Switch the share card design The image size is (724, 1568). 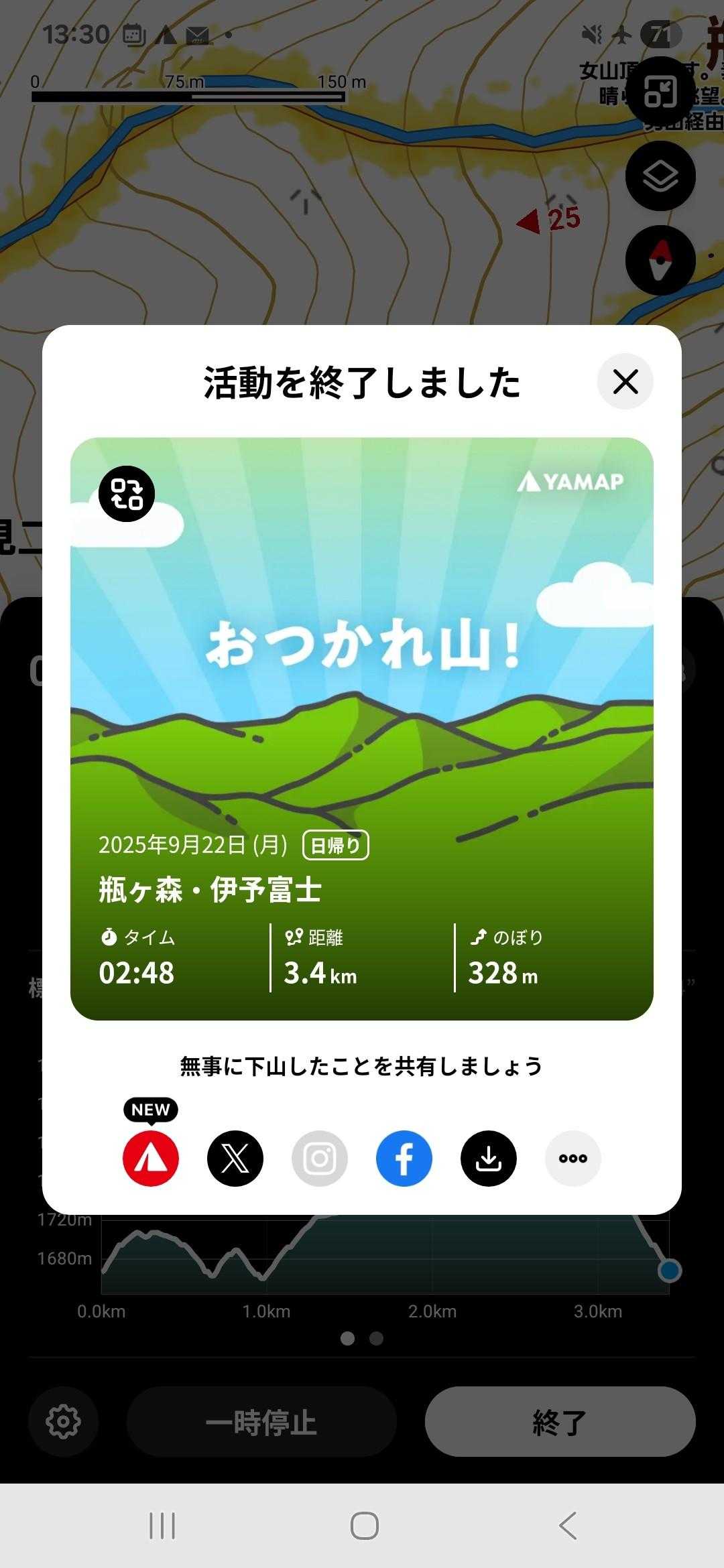click(127, 494)
